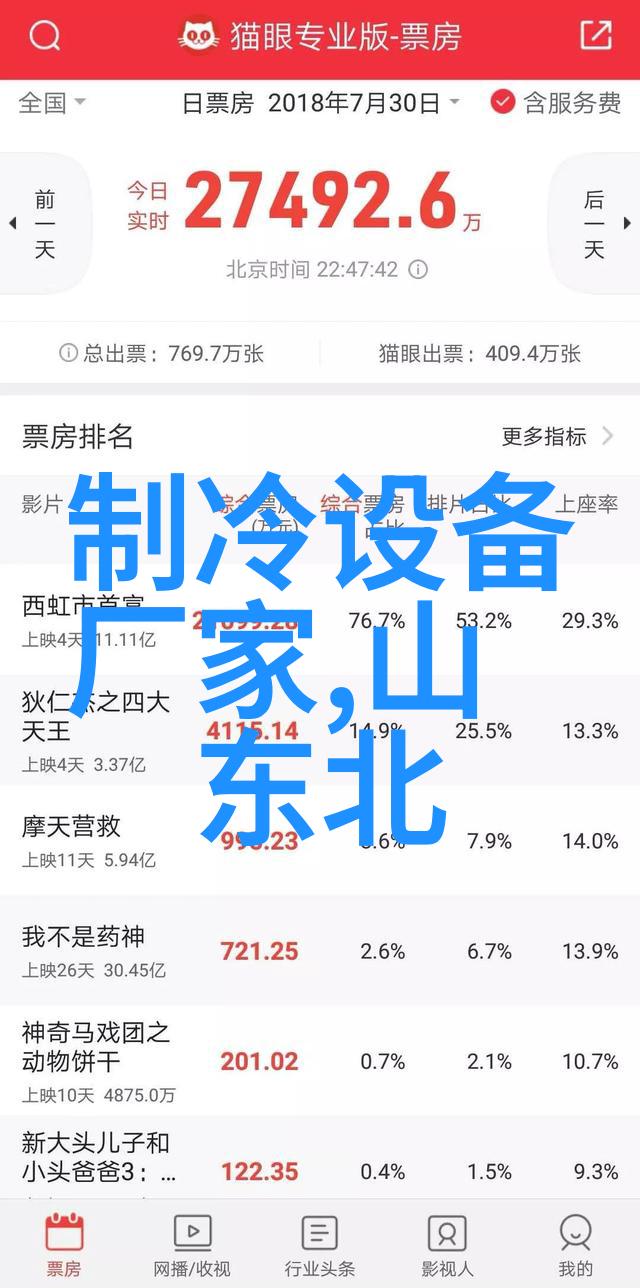Tap the info icon beside 北京时间

[419, 270]
